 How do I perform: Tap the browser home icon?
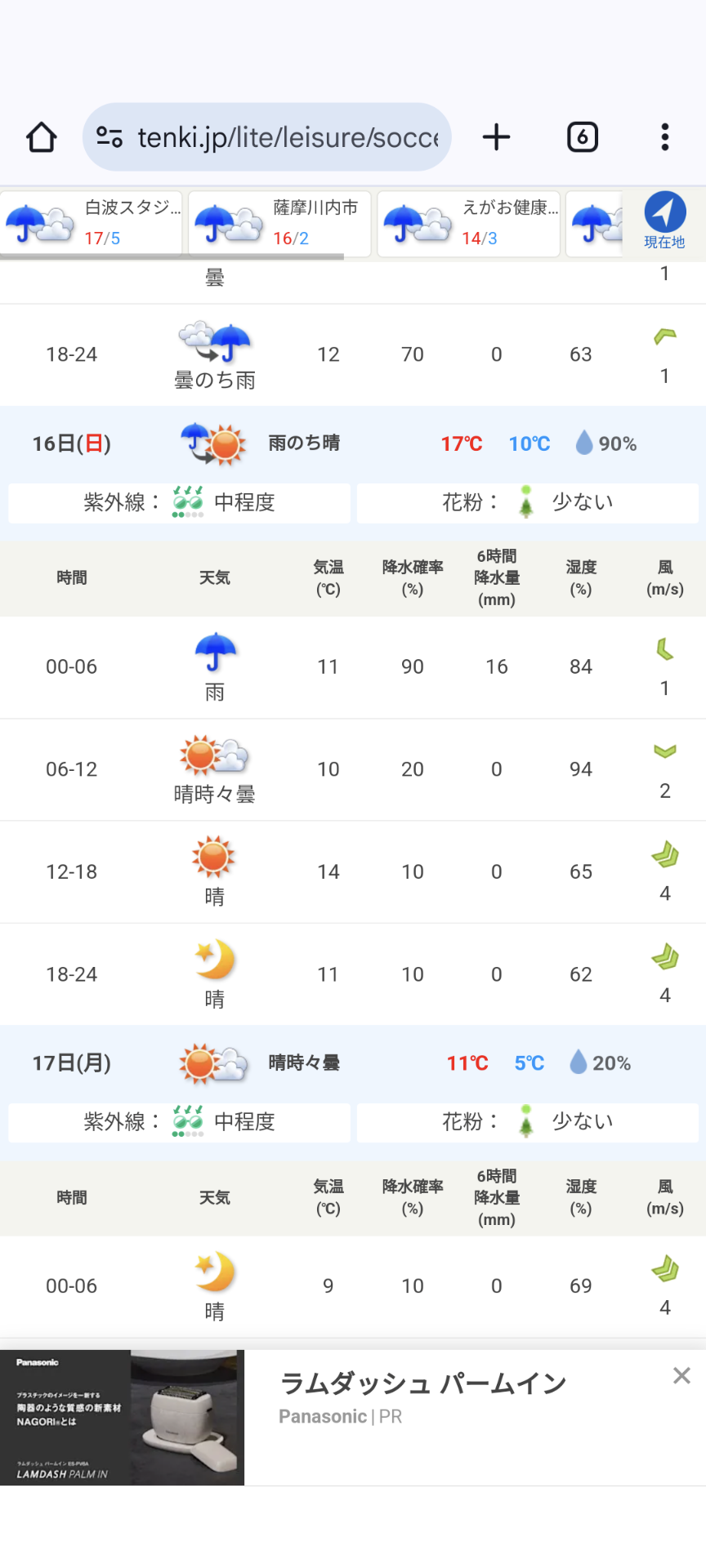pyautogui.click(x=42, y=137)
